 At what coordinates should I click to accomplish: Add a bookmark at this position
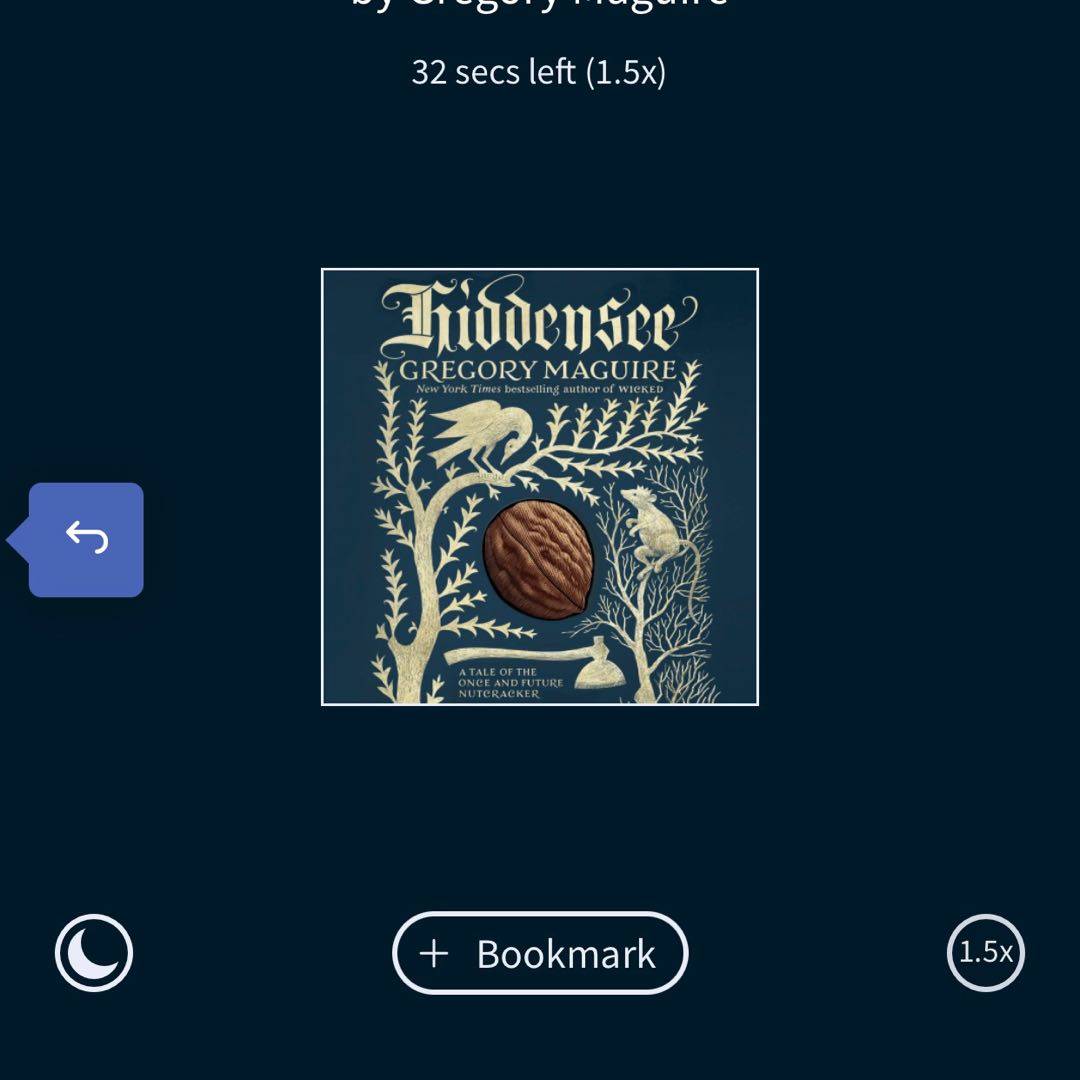[540, 953]
